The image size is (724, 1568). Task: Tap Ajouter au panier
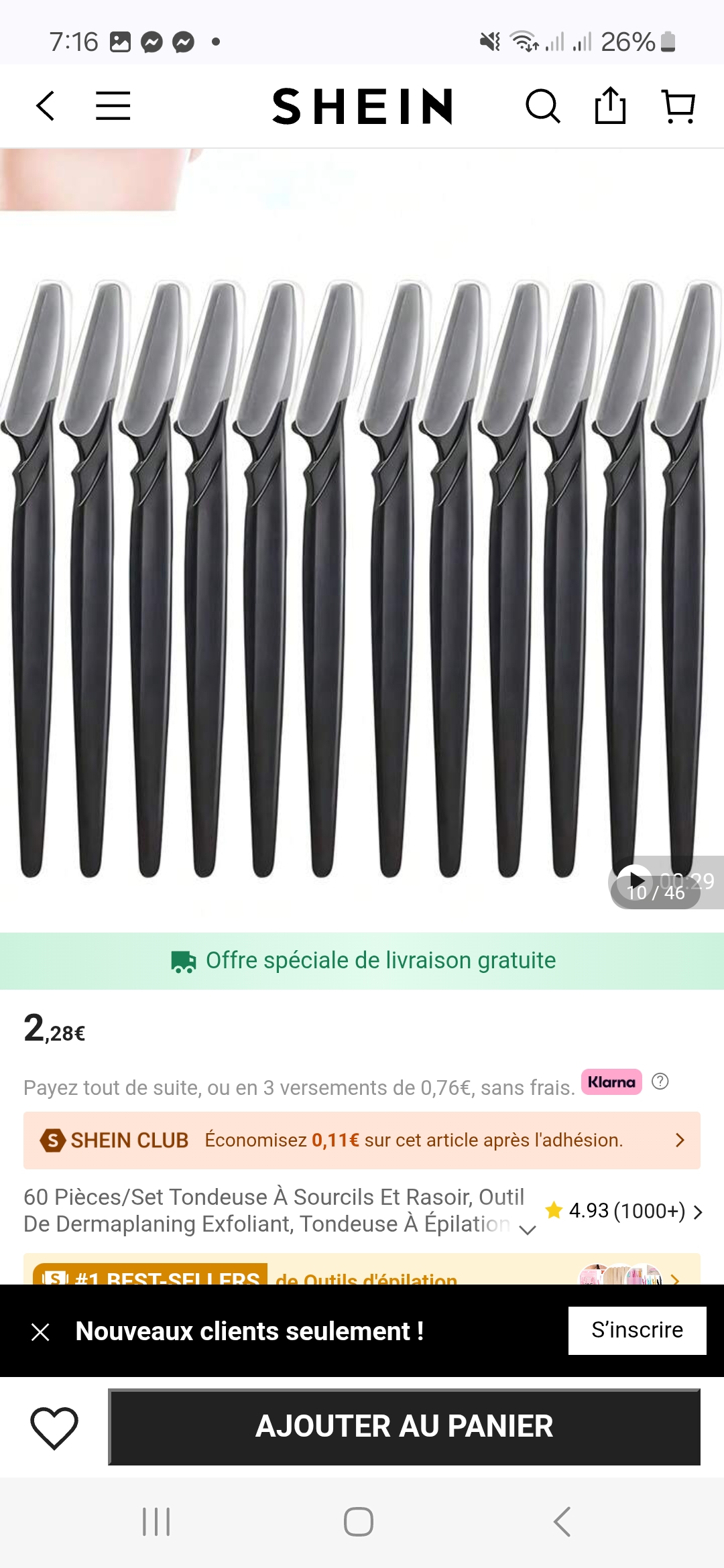tap(404, 1427)
